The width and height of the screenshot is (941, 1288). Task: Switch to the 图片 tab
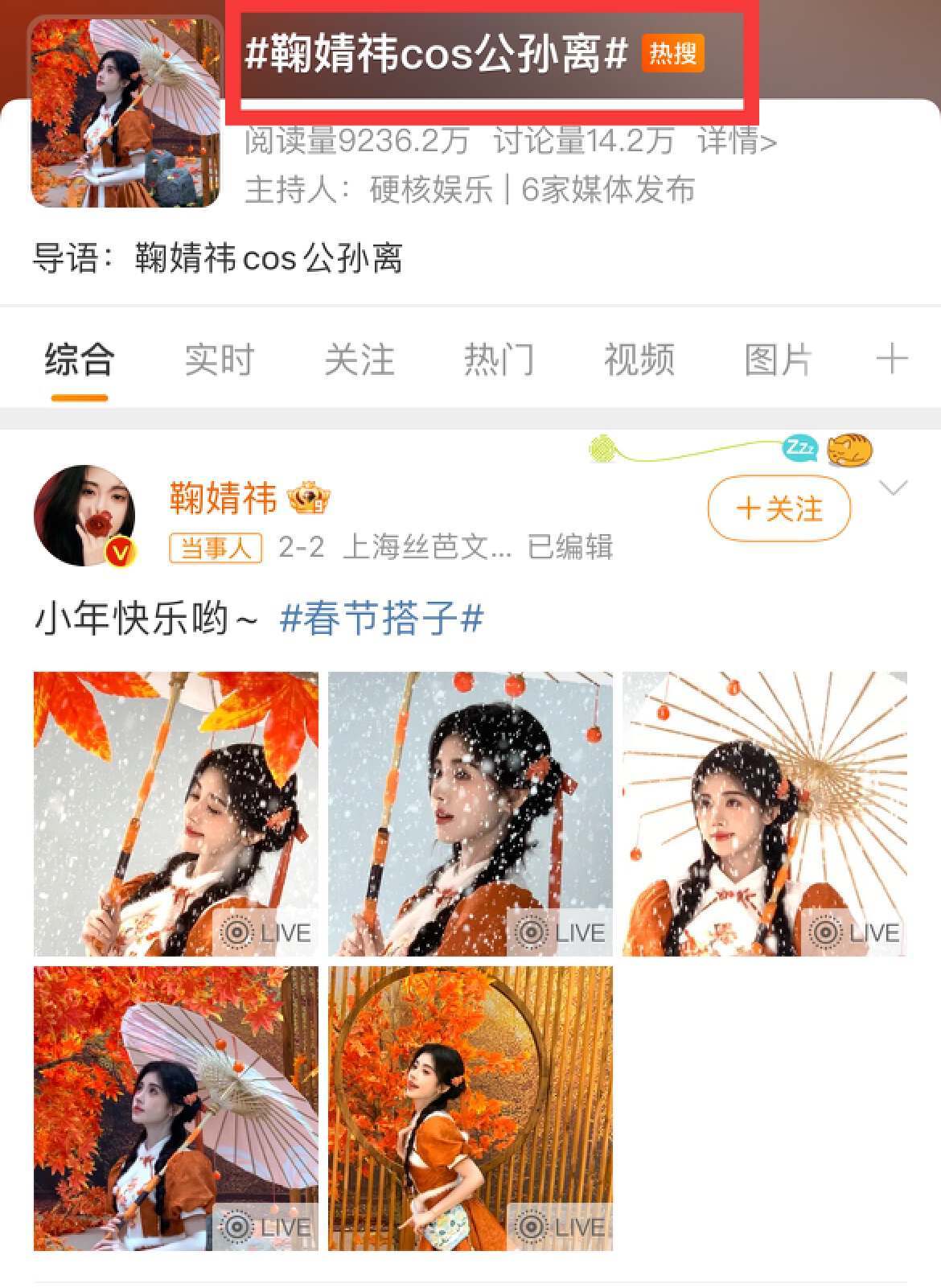pyautogui.click(x=778, y=359)
